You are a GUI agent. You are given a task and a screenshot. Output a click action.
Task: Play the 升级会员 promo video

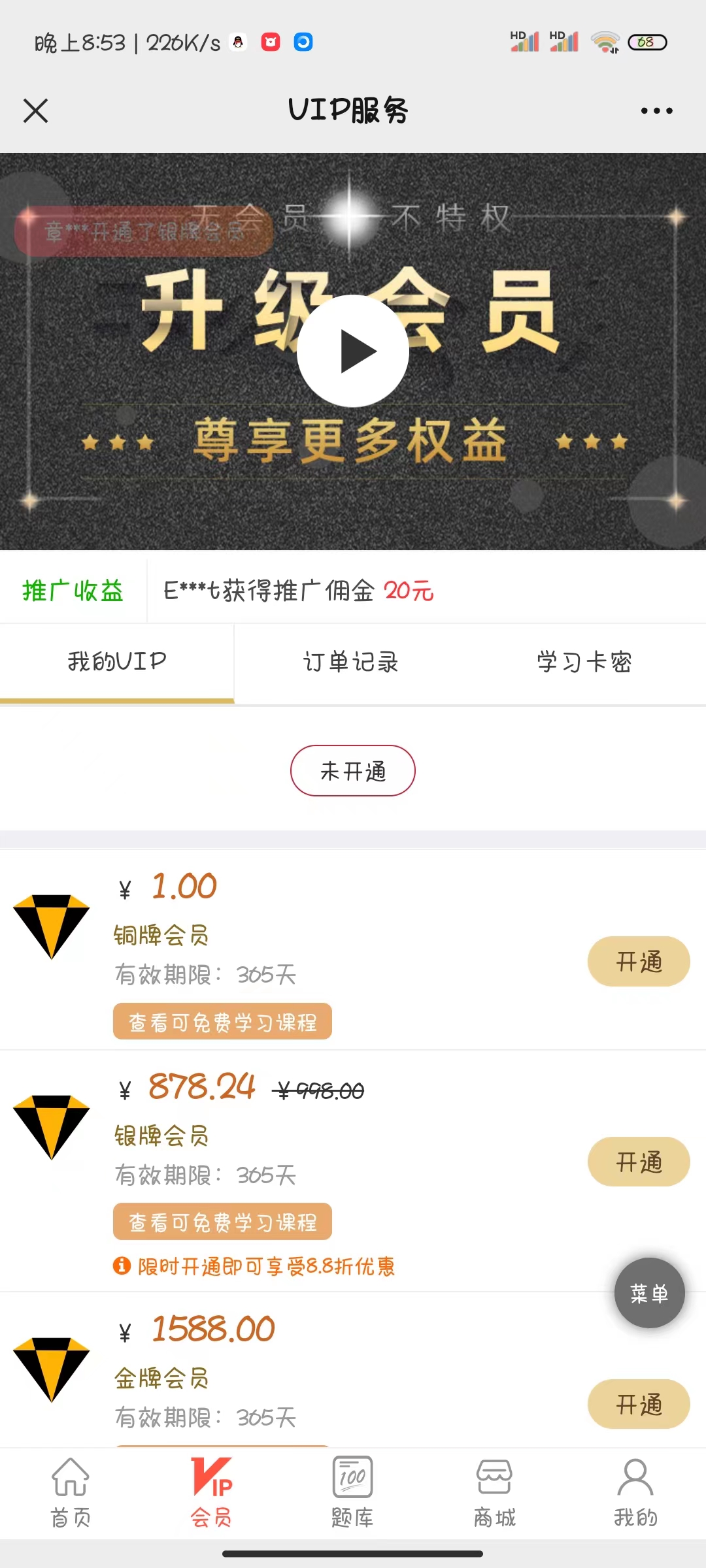(x=353, y=351)
